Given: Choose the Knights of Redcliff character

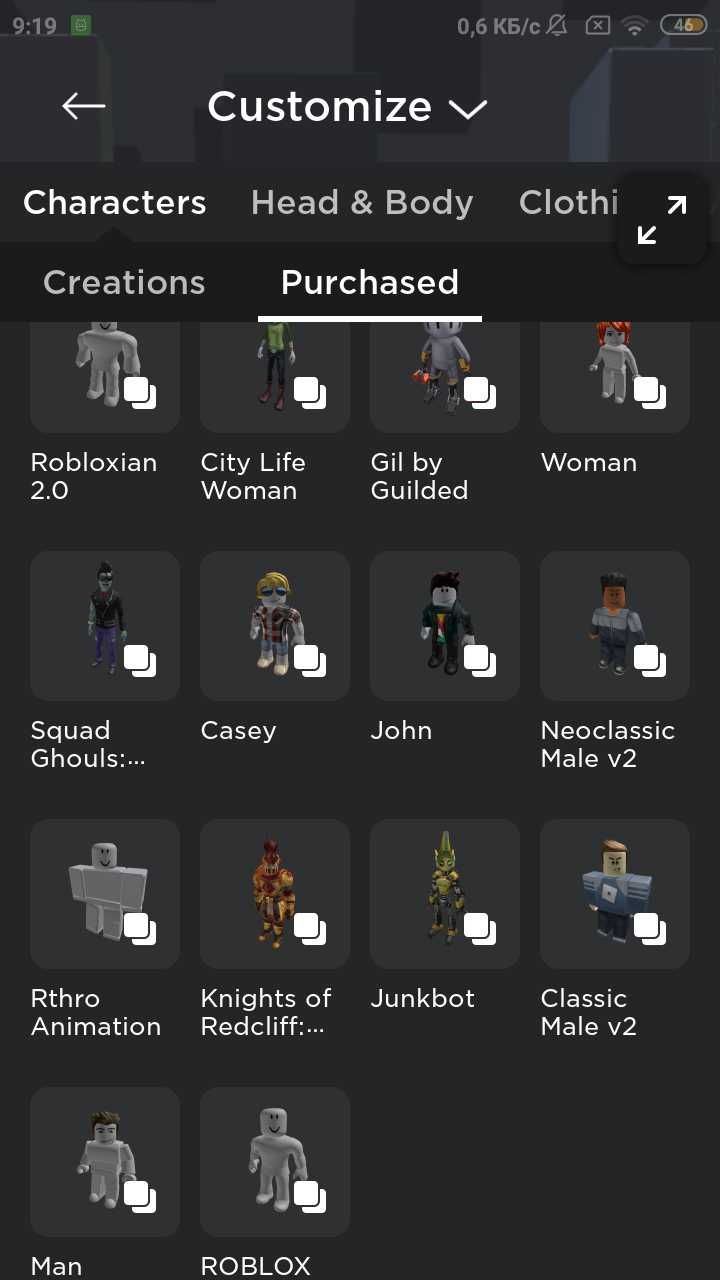Looking at the screenshot, I should (x=275, y=893).
